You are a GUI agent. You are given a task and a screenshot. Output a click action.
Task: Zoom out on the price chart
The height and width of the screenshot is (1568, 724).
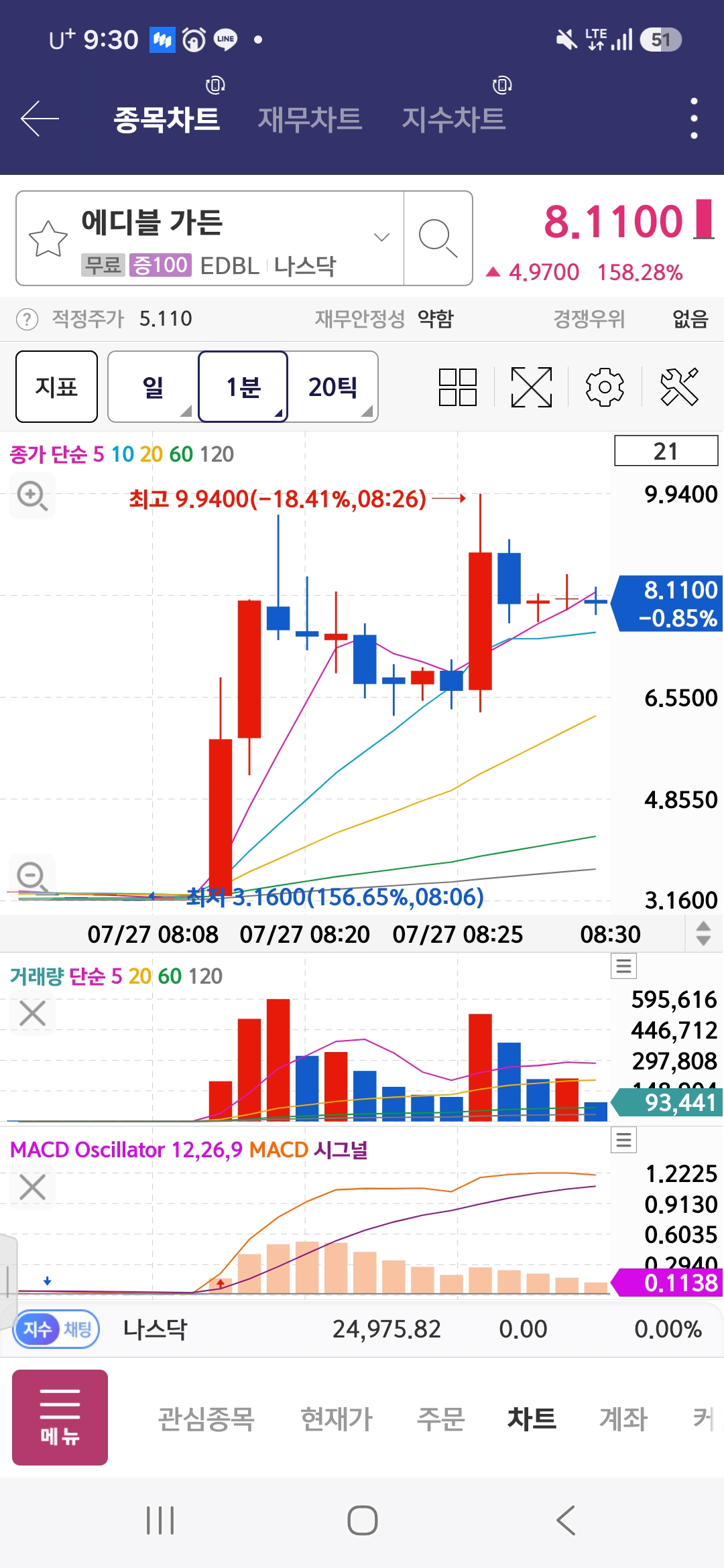click(32, 876)
